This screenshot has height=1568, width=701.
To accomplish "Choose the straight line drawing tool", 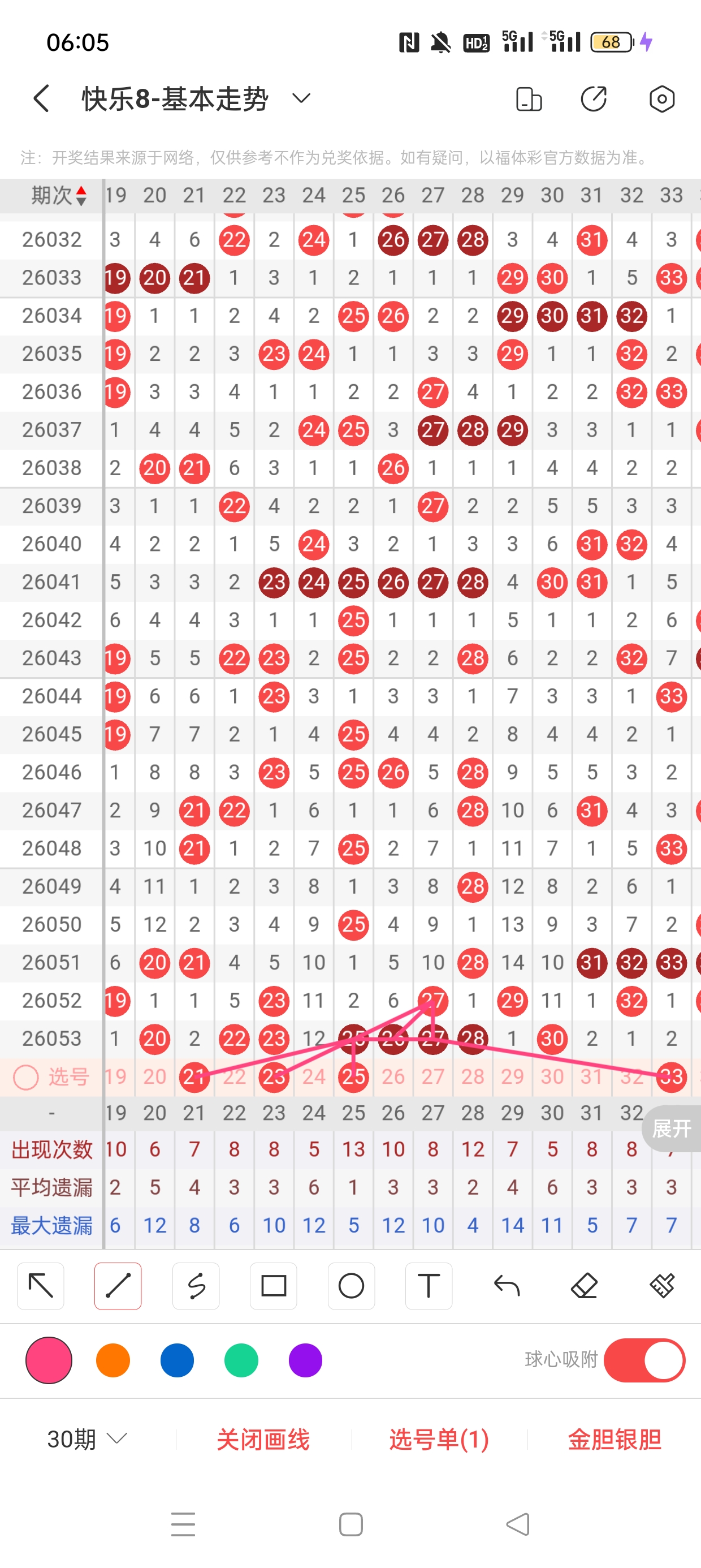I will 118,1286.
